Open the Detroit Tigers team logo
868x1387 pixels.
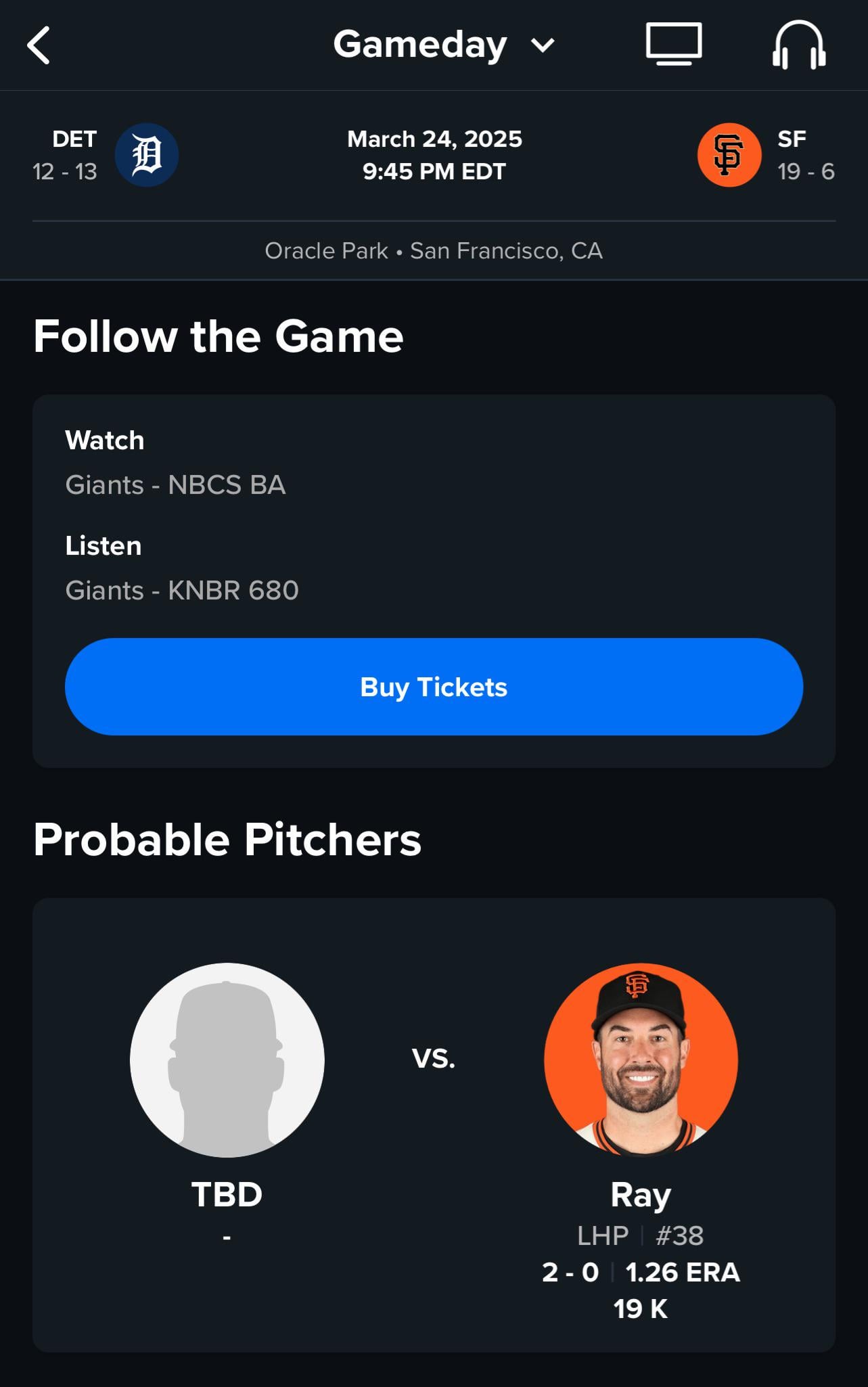click(146, 155)
